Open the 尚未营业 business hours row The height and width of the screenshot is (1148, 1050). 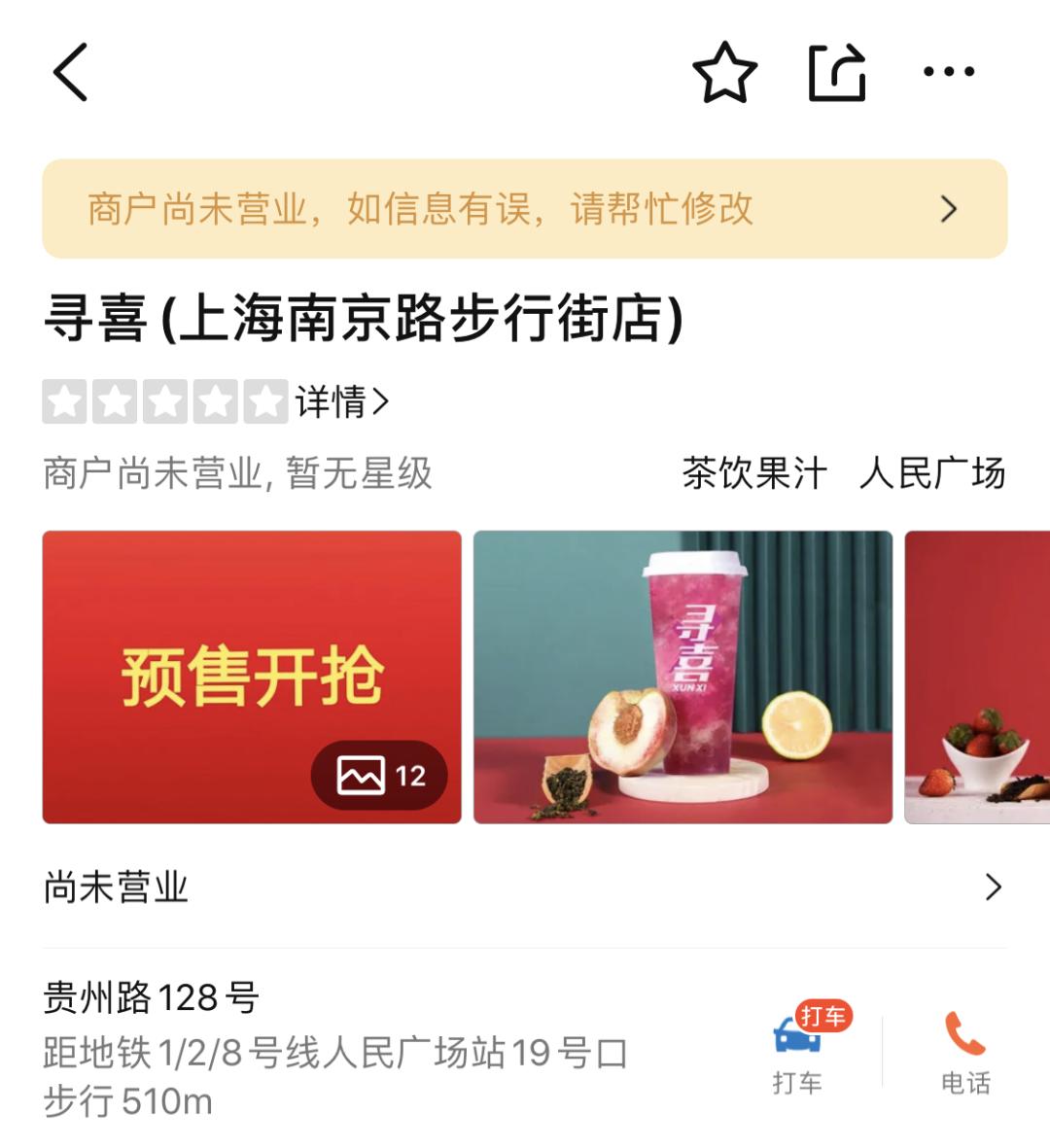coord(524,887)
